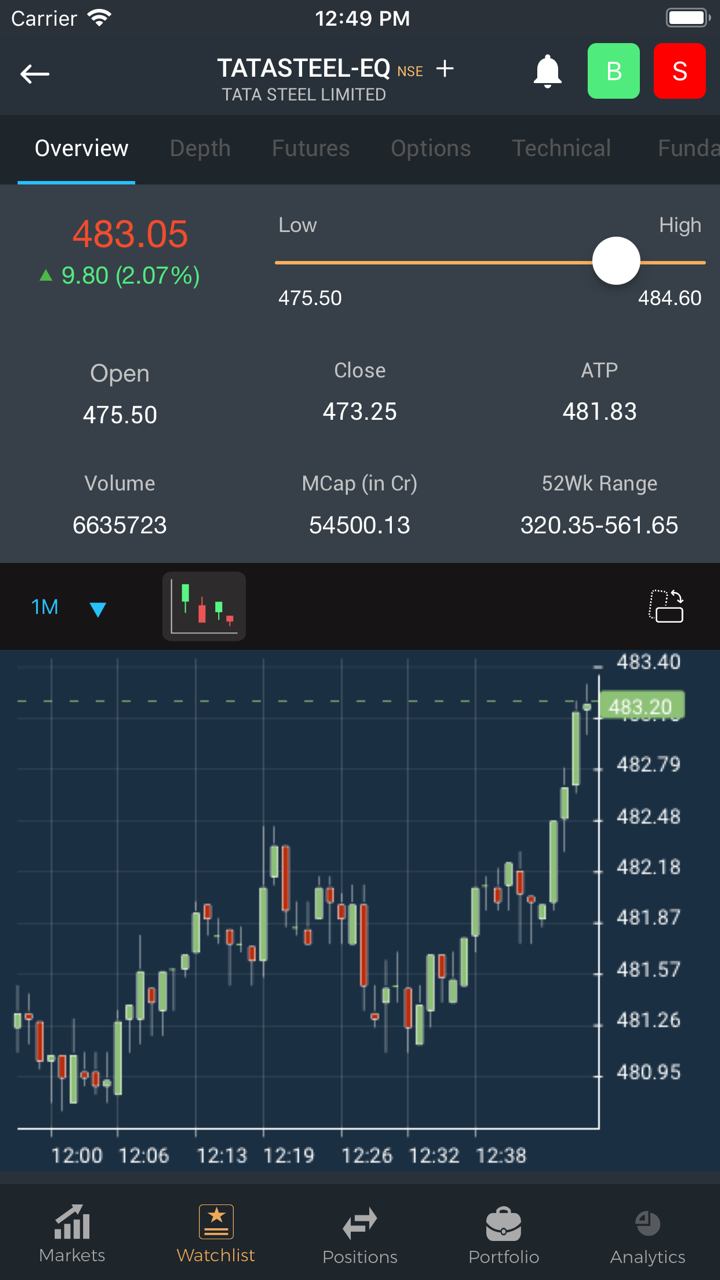Open the 1M chart interval dropdown
The height and width of the screenshot is (1280, 720).
click(x=68, y=607)
